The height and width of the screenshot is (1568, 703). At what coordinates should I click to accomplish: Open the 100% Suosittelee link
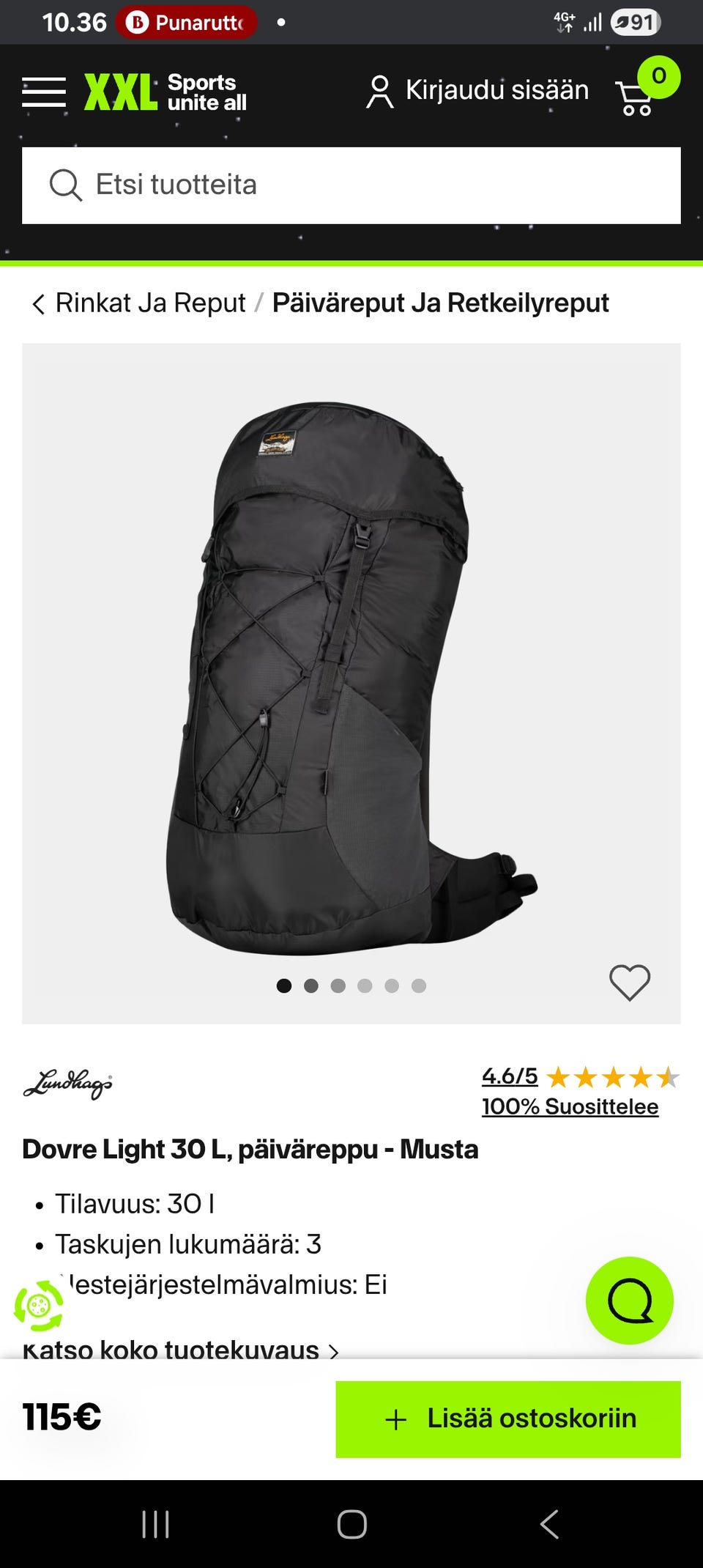(x=570, y=1106)
